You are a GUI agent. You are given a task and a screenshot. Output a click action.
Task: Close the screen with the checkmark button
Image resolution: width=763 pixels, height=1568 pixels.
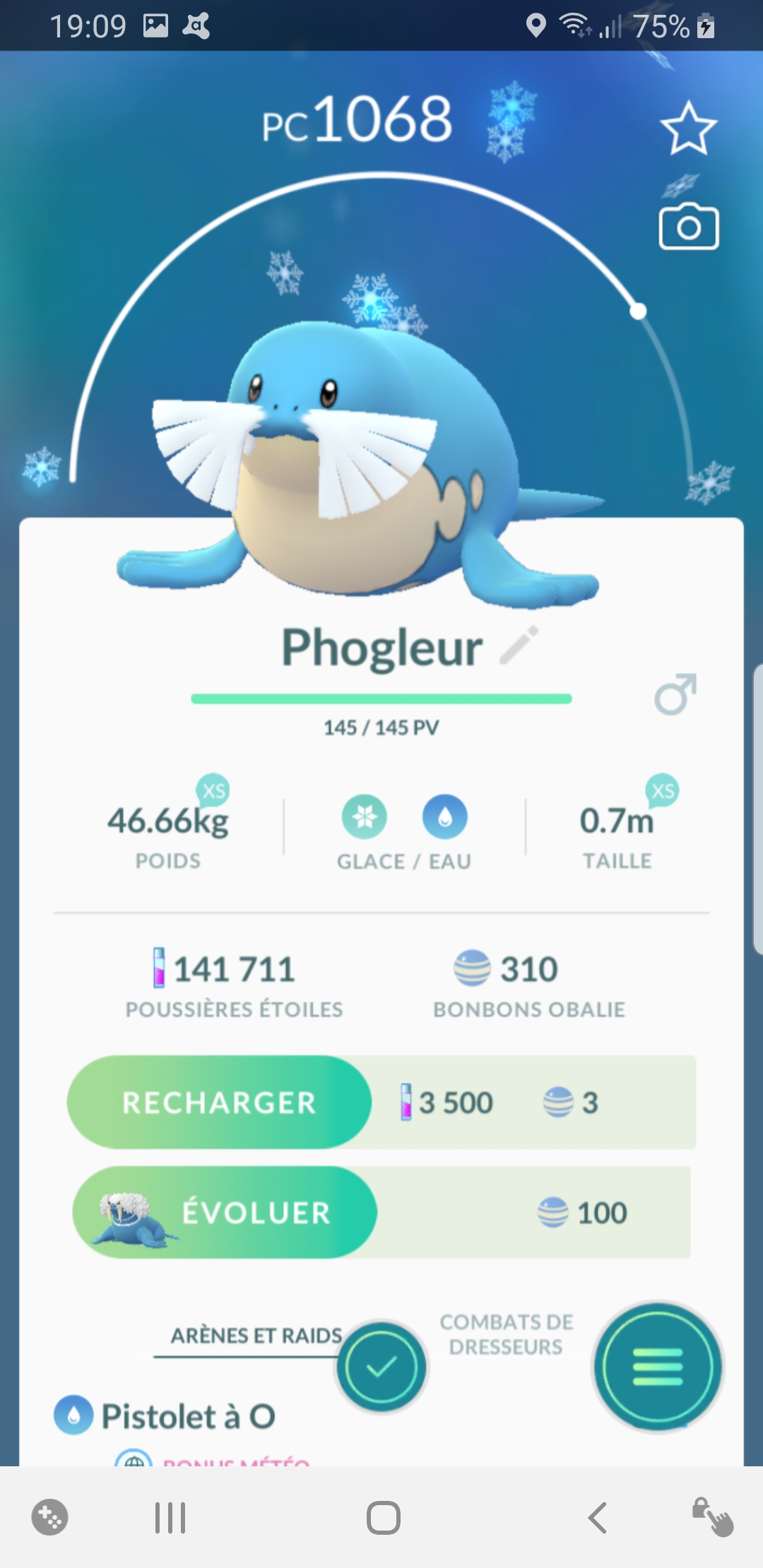(381, 1367)
